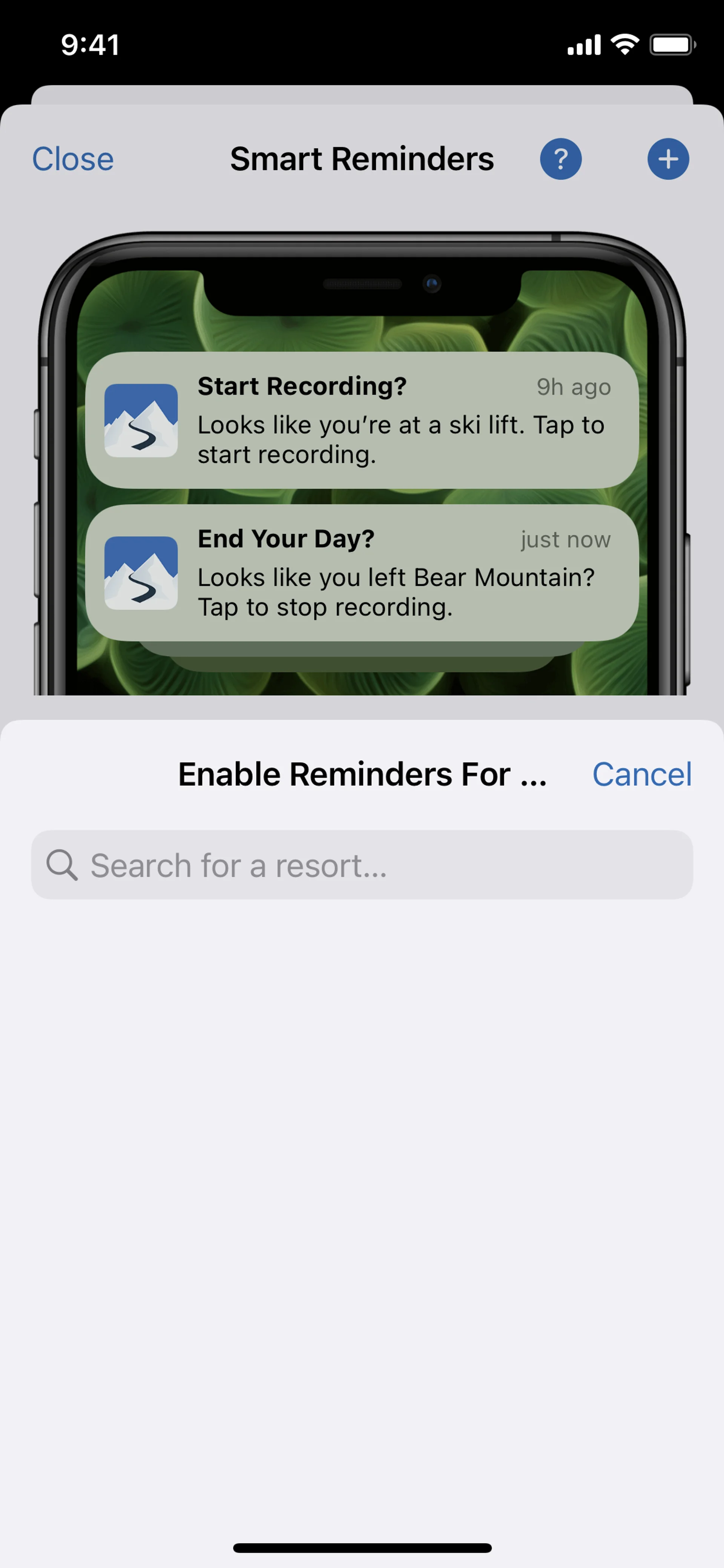
Task: Open the help question mark icon
Action: (x=560, y=160)
